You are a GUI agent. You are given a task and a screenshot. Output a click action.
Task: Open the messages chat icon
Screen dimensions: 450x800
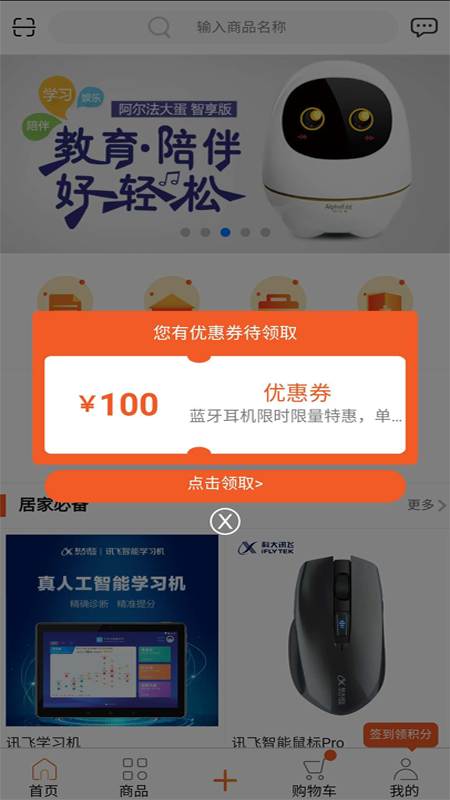(x=424, y=27)
